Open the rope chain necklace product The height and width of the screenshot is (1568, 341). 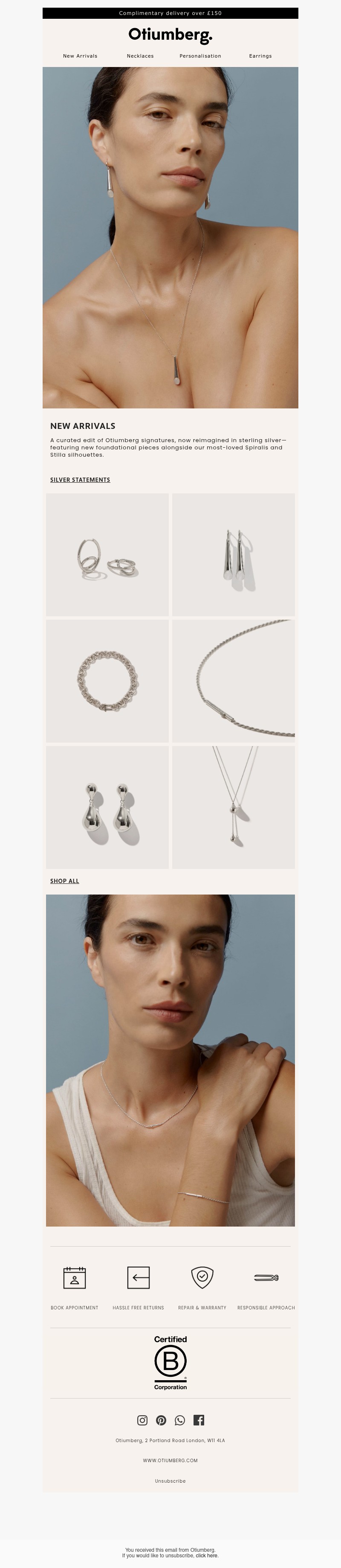coord(234,681)
